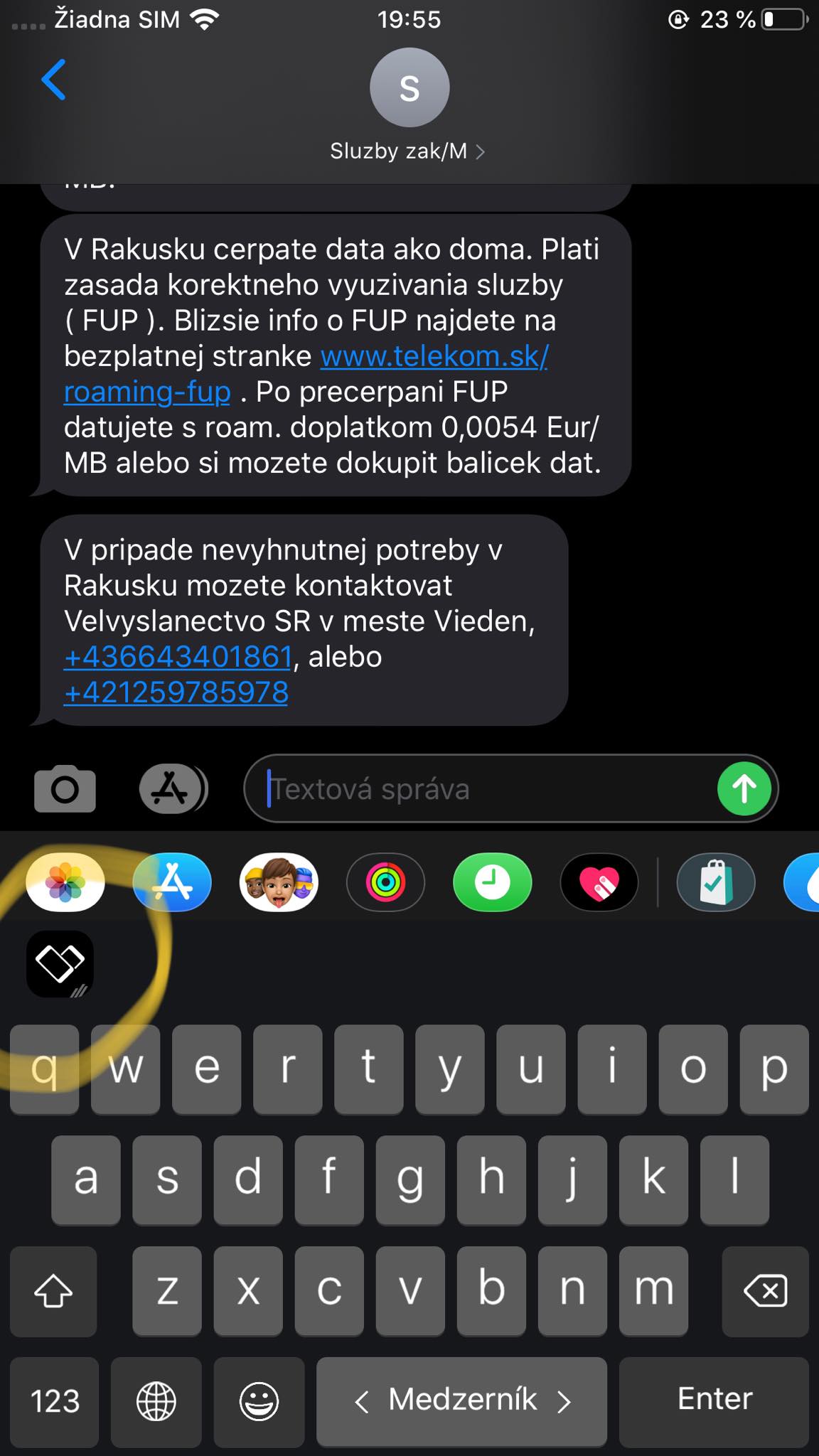
Task: Open the heart Digital Touch app
Action: (599, 883)
